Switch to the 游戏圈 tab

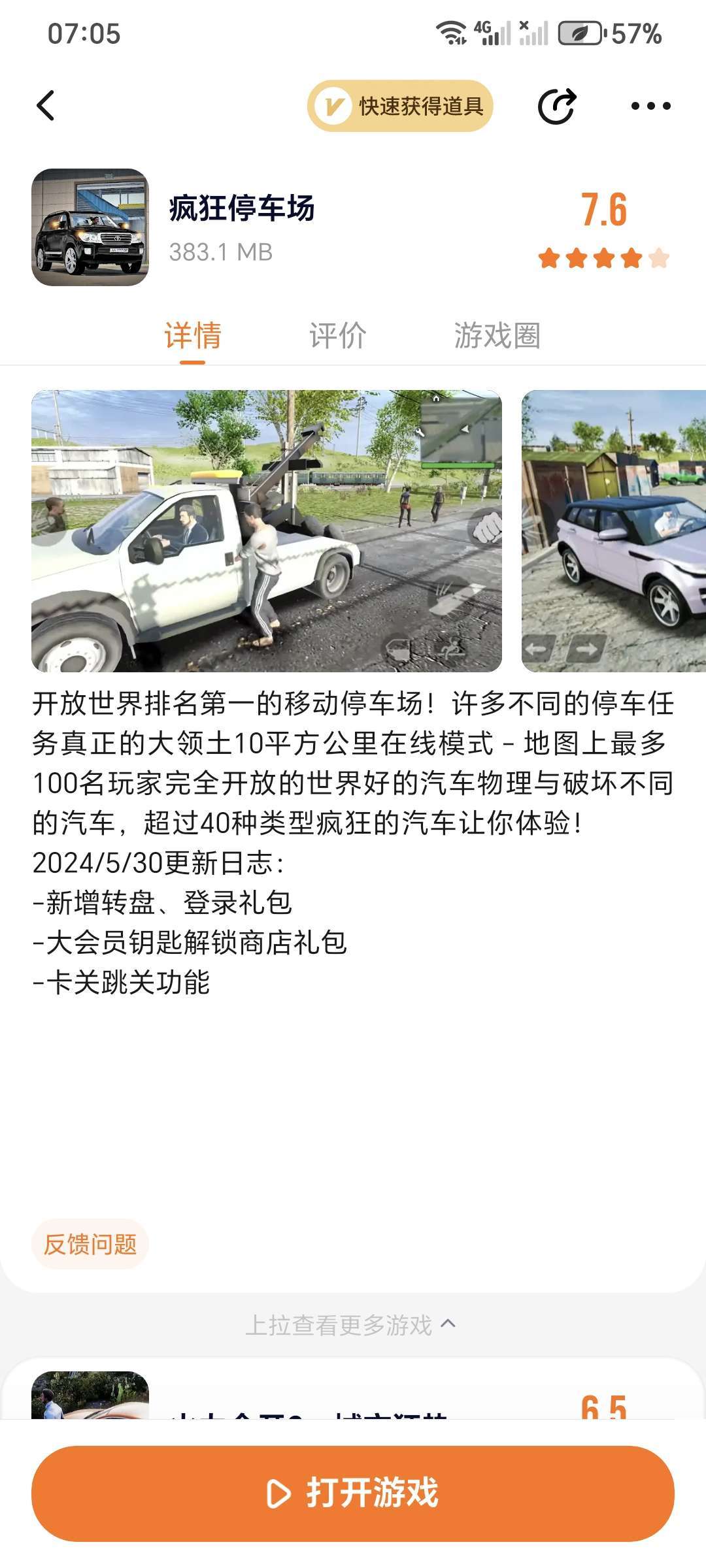(x=497, y=336)
